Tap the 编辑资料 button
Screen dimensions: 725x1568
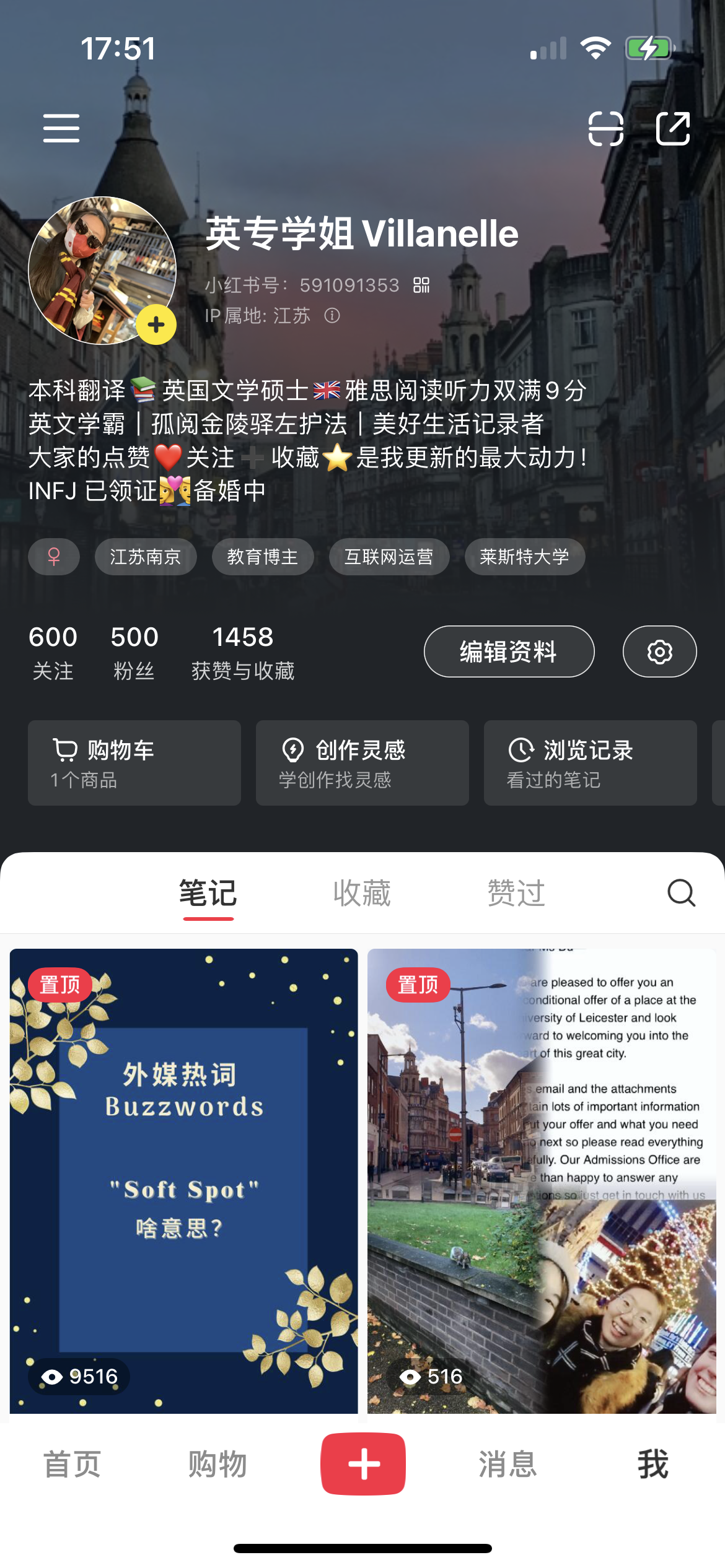click(509, 651)
